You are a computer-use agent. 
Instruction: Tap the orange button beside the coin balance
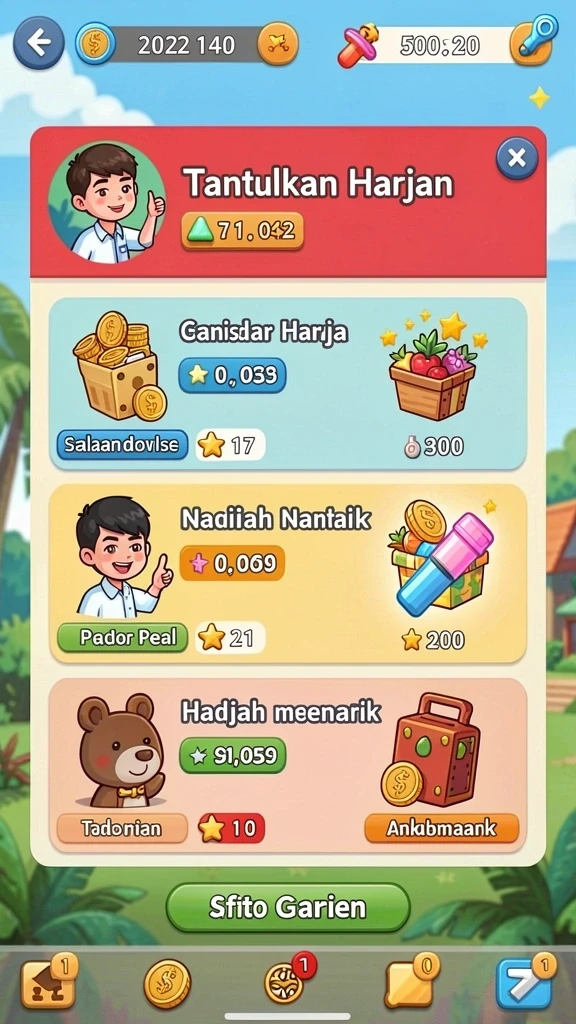click(278, 44)
